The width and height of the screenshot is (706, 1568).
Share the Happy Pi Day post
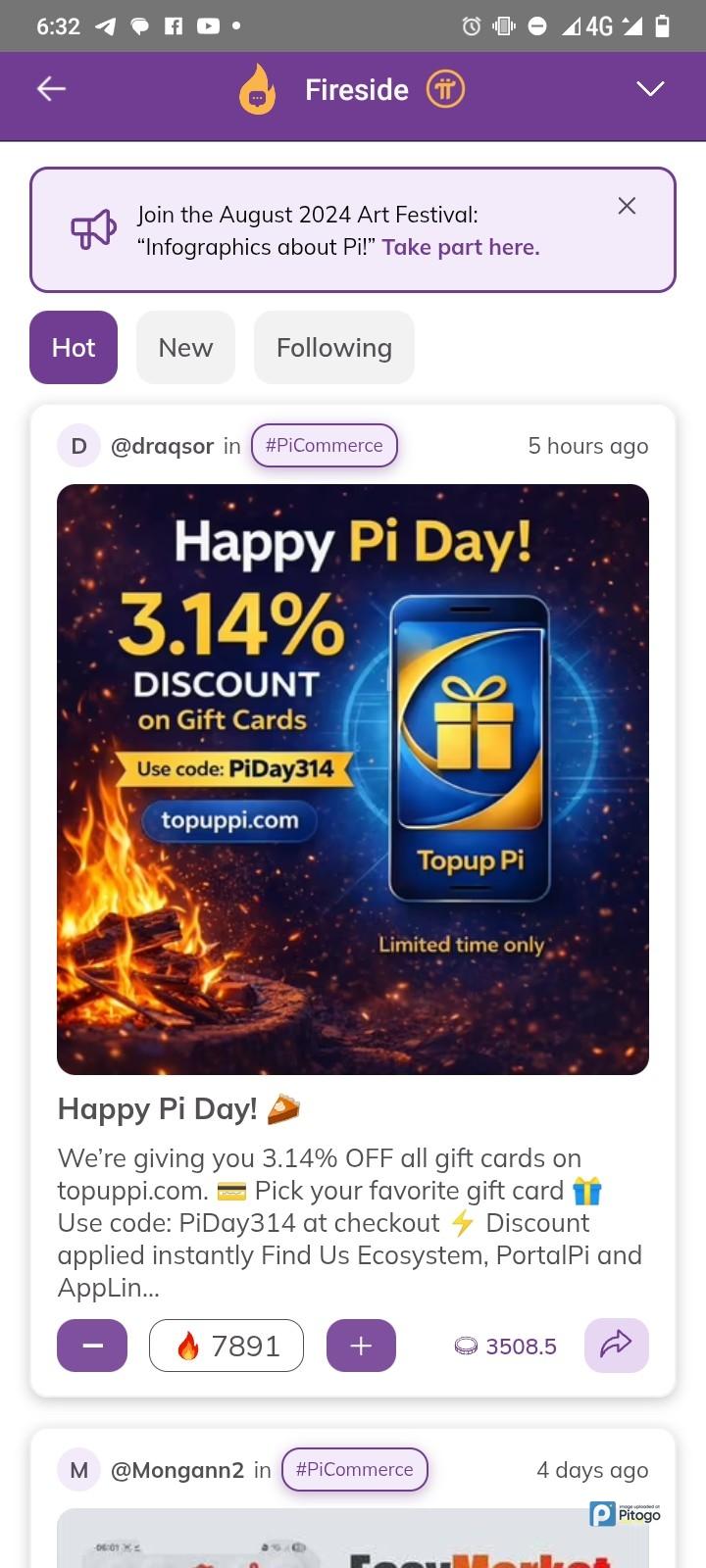pos(616,1345)
